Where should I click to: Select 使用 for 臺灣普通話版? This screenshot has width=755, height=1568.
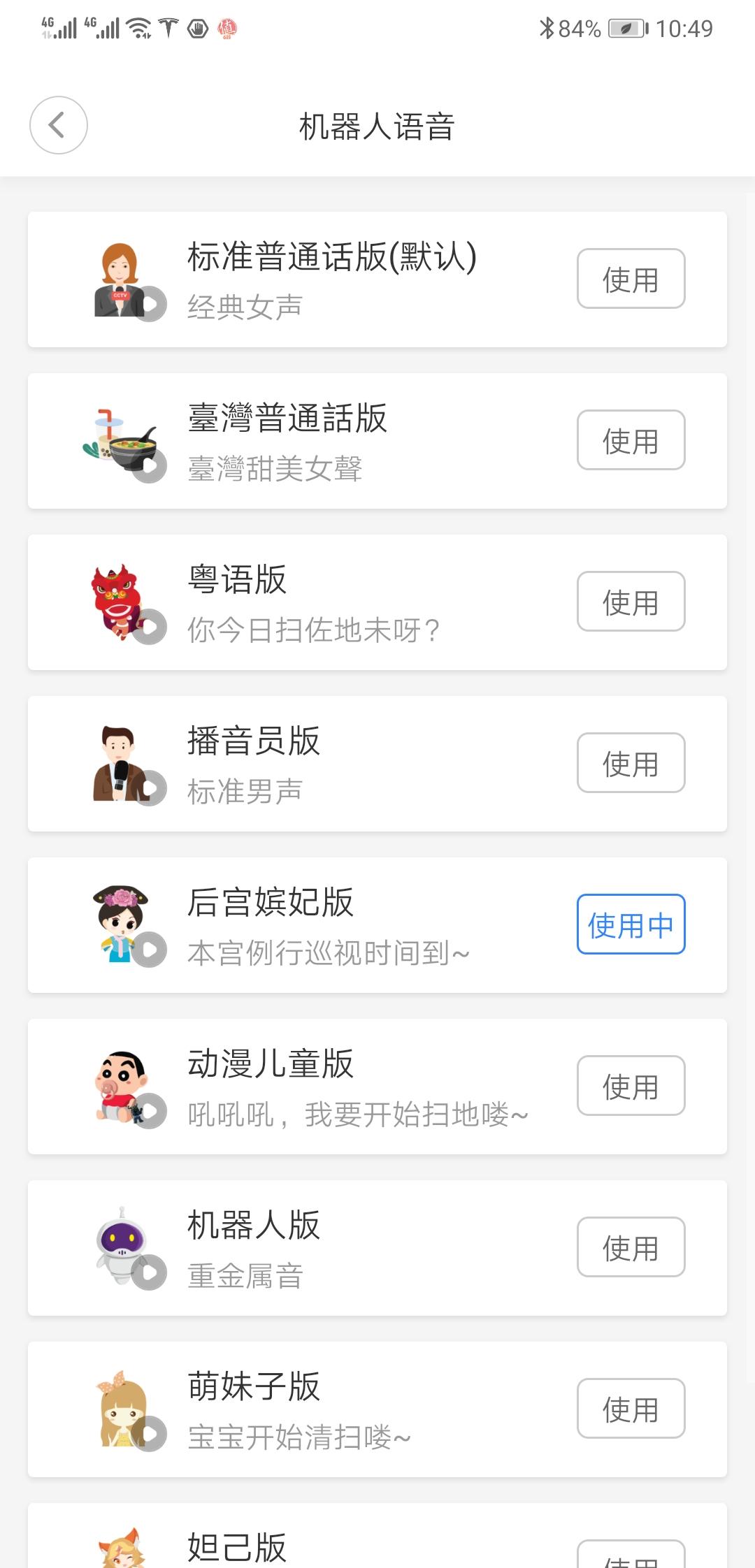pos(631,440)
